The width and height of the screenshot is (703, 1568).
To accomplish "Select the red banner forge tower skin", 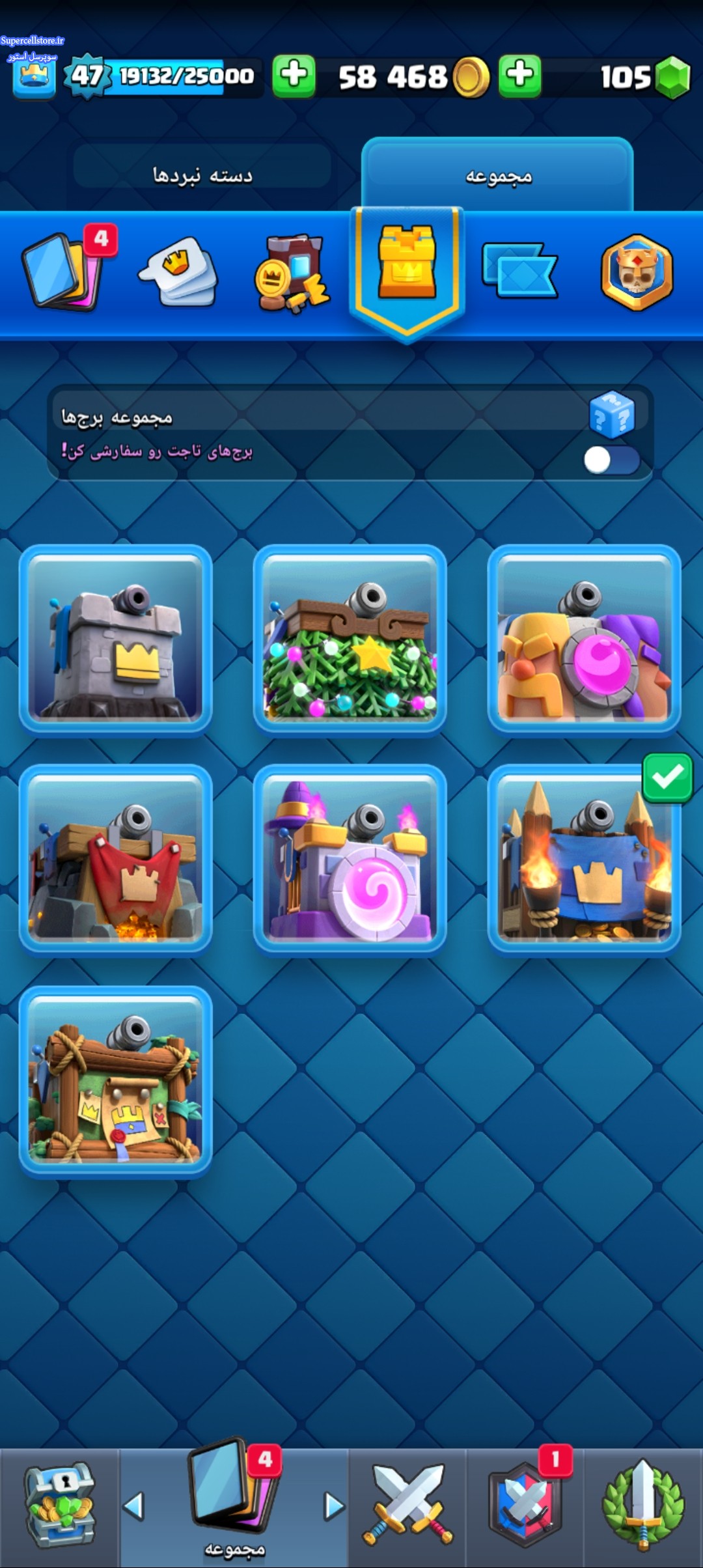I will 116,858.
